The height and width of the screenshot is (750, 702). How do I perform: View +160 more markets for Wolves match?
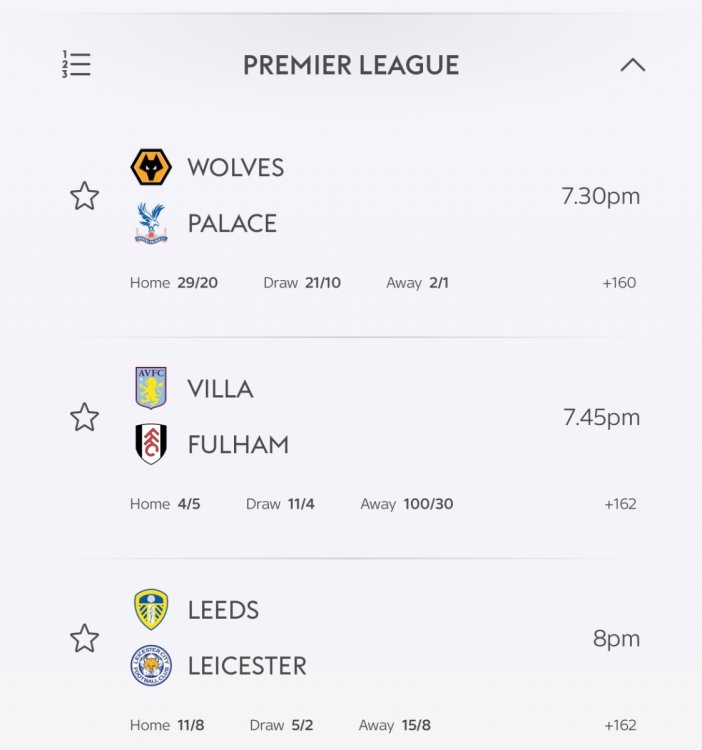click(x=619, y=283)
